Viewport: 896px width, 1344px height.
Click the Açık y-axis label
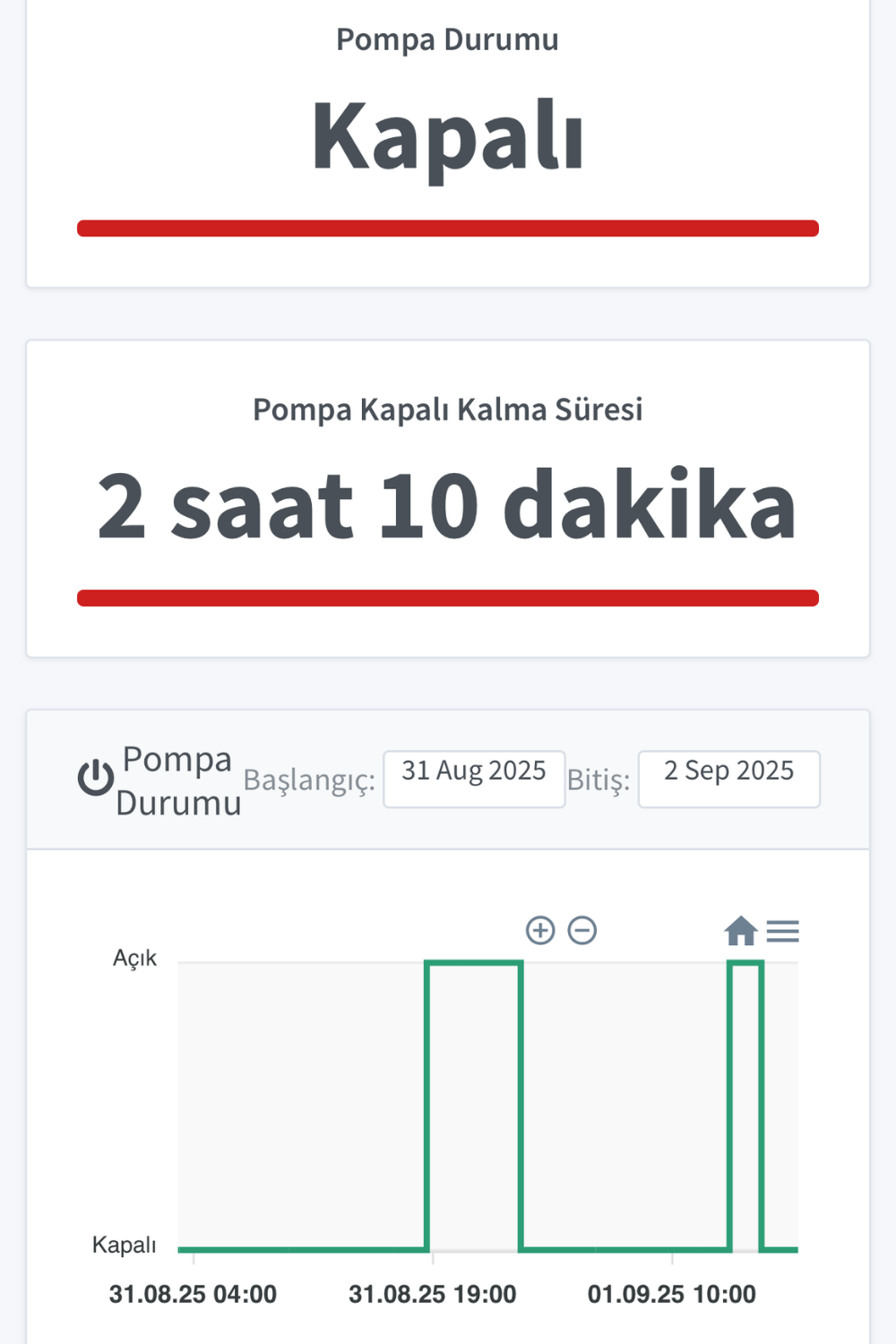[134, 958]
